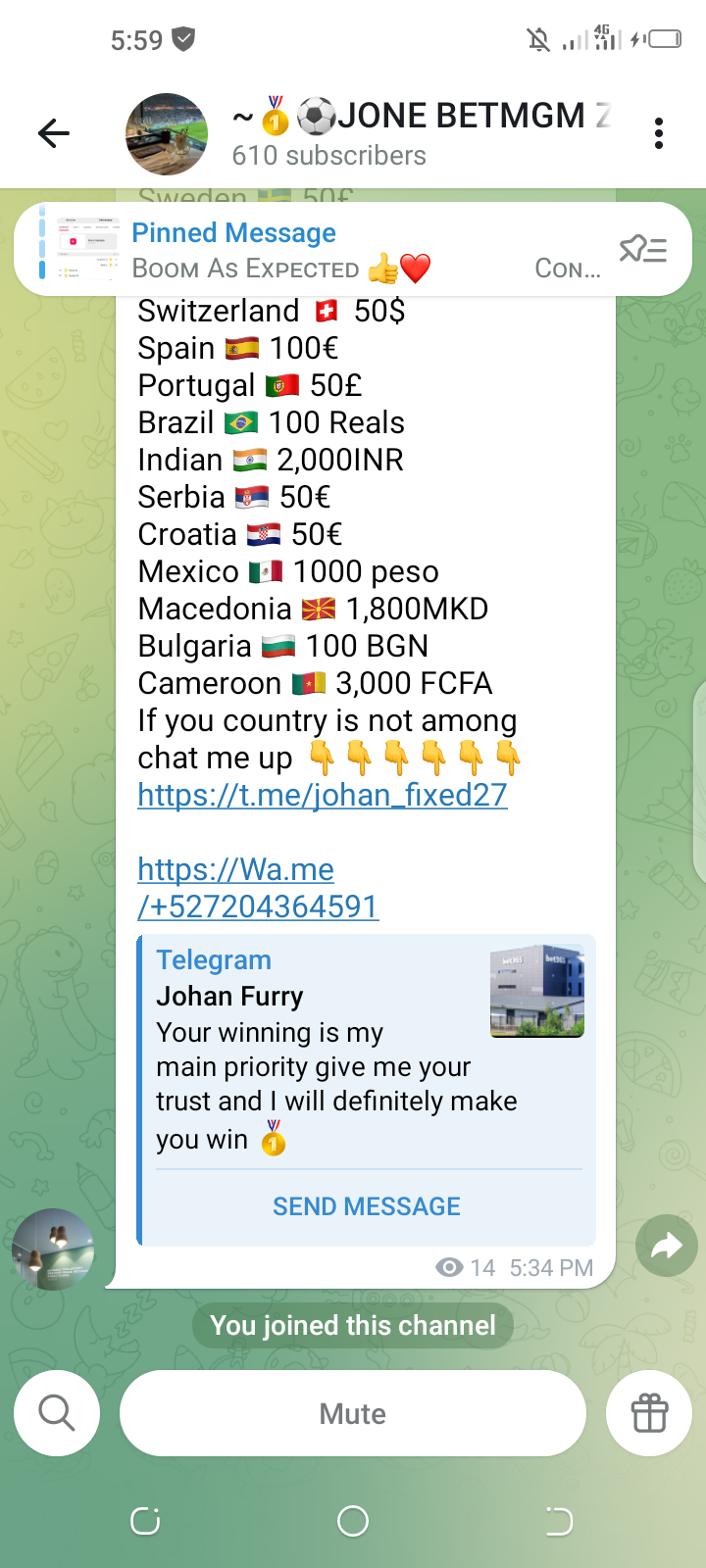The height and width of the screenshot is (1568, 706).
Task: Open the t.me/johan_fixed27 link
Action: pos(322,795)
